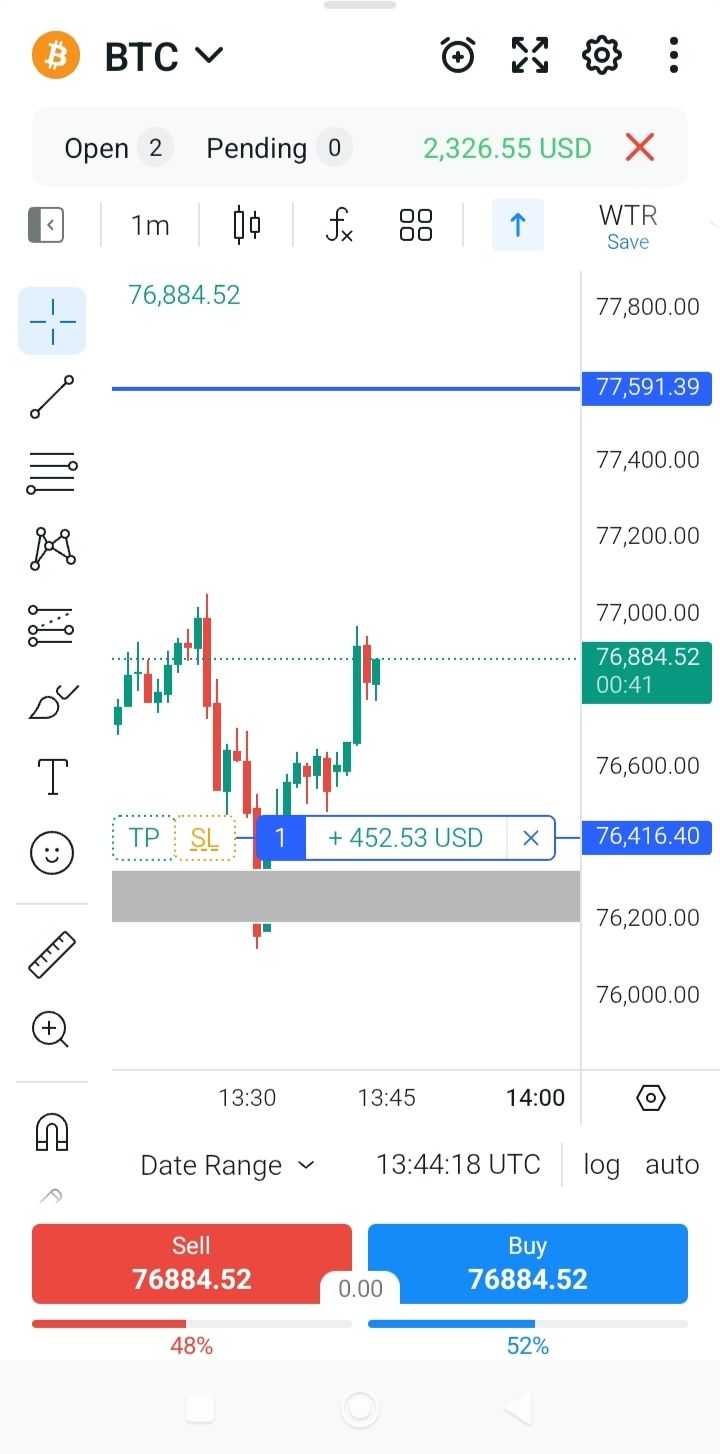This screenshot has width=720, height=1454.
Task: Set stop loss with SL button
Action: pos(204,838)
